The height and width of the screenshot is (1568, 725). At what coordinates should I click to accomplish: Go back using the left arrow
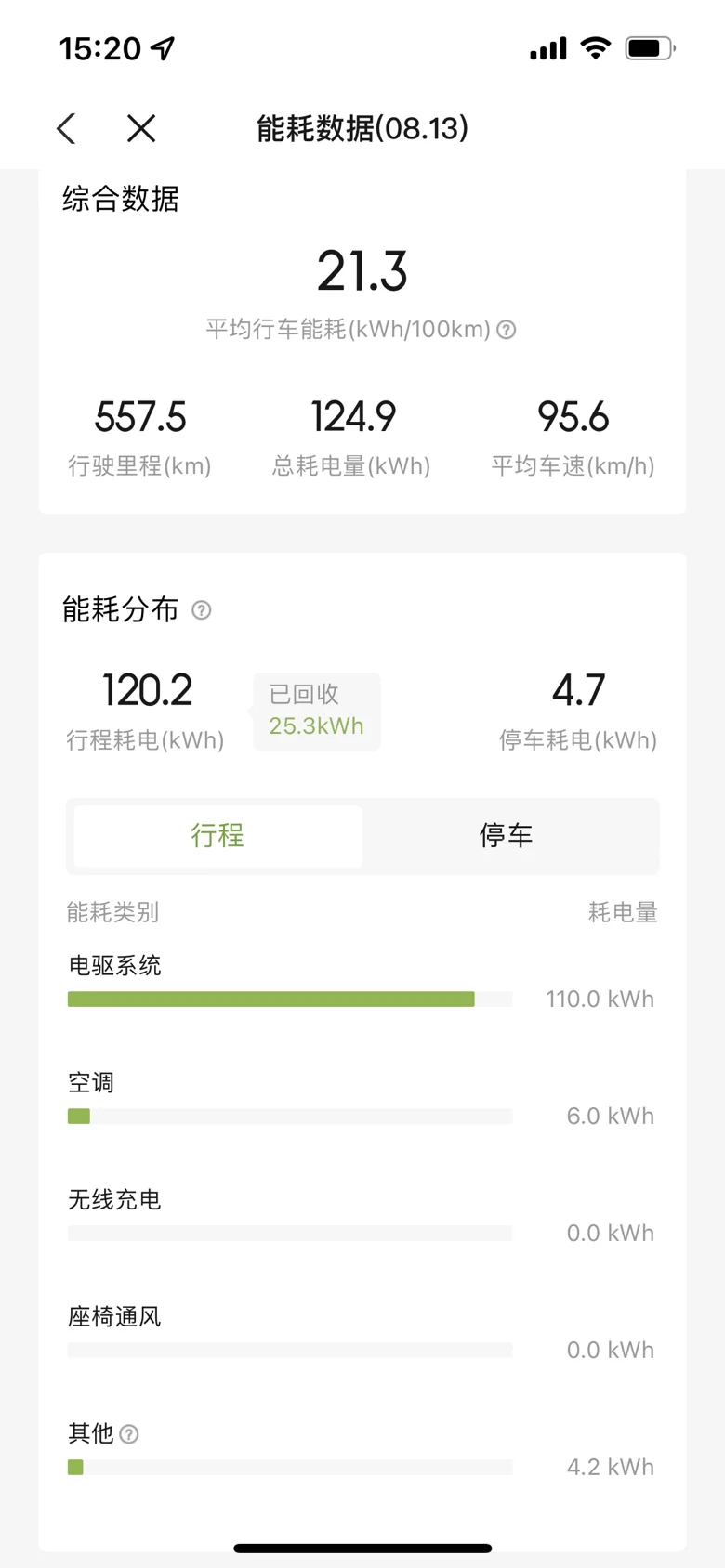pyautogui.click(x=66, y=128)
